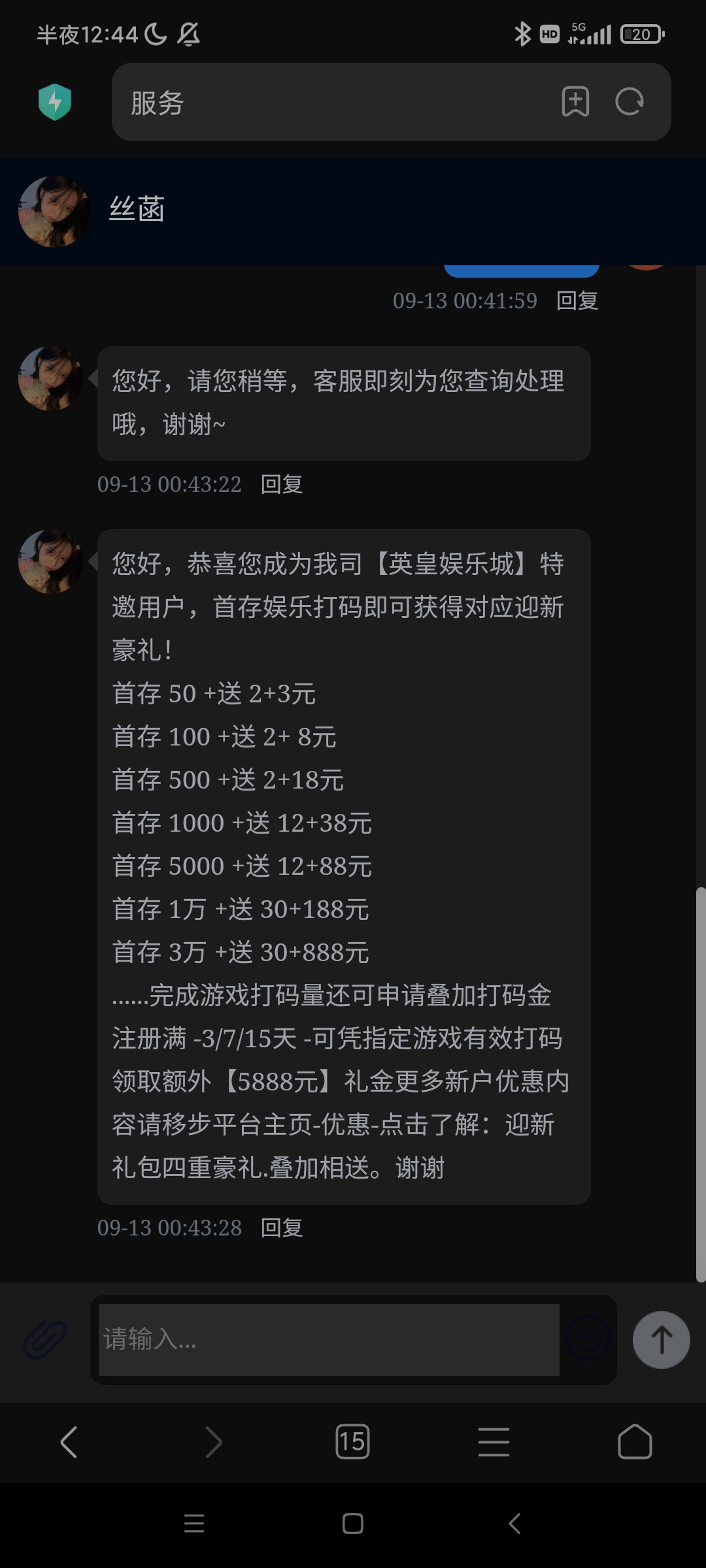Screen dimensions: 706x1568
Task: Open the browser menu
Action: pyautogui.click(x=494, y=1442)
